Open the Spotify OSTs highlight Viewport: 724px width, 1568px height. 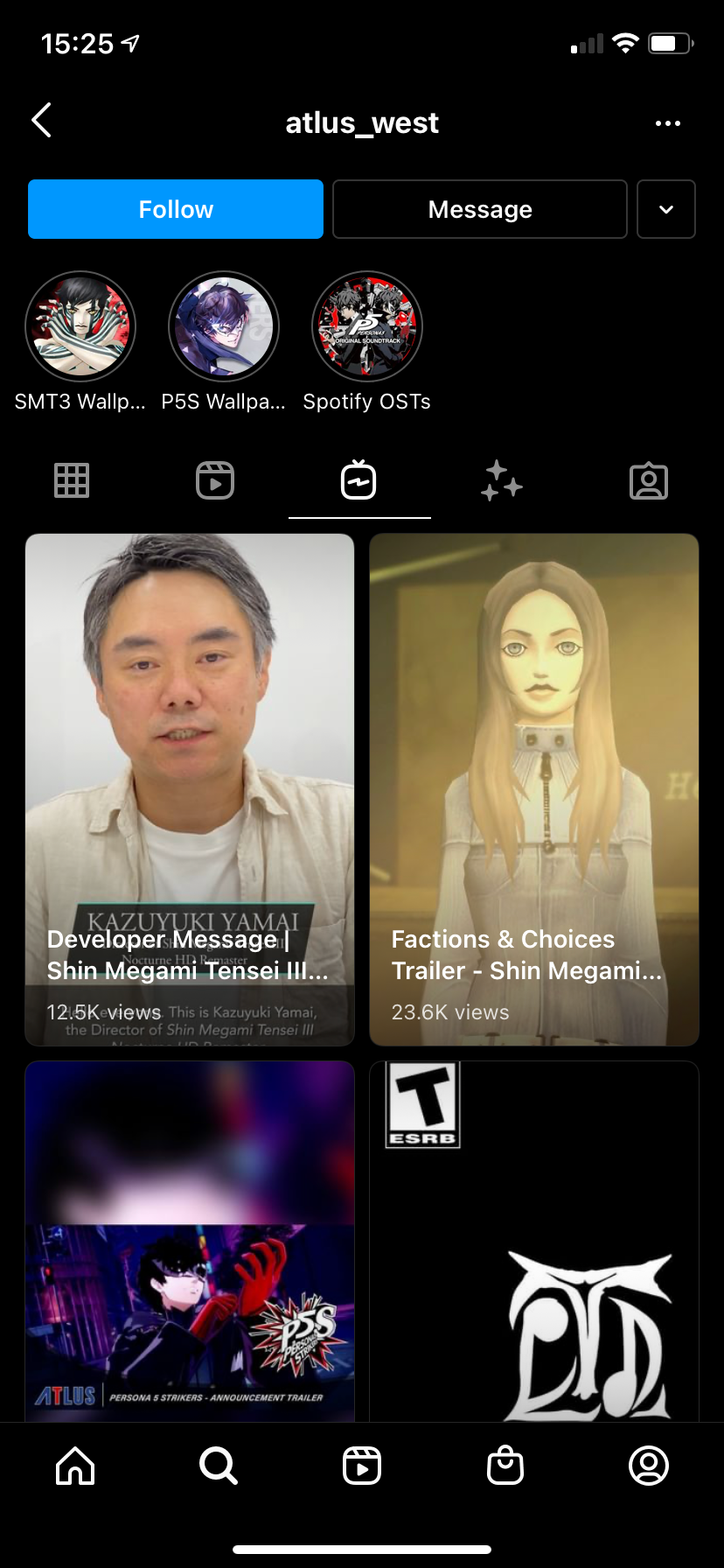pyautogui.click(x=367, y=326)
